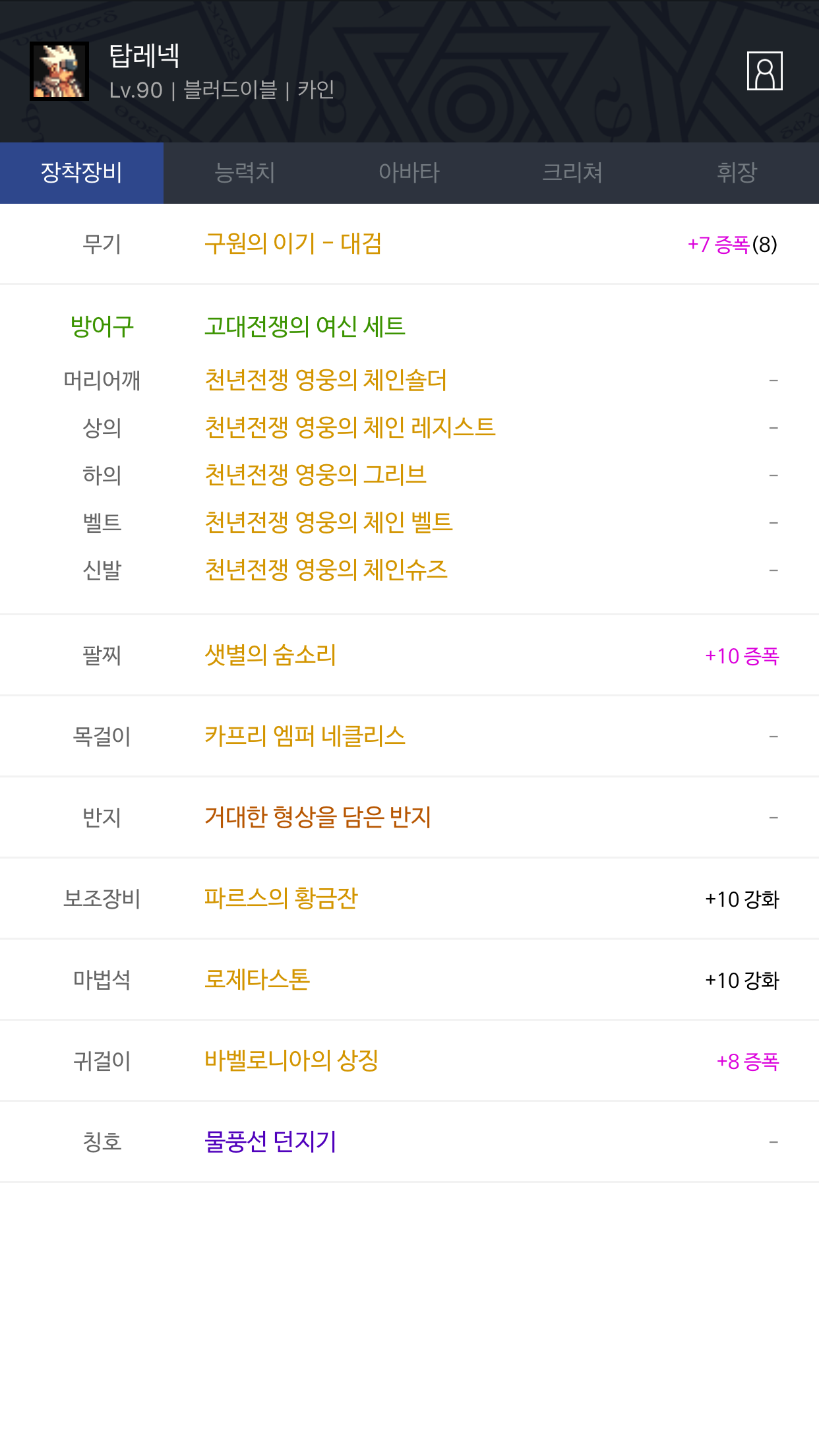Image resolution: width=819 pixels, height=1456 pixels.
Task: Switch to the 능력치 tab
Action: click(245, 173)
